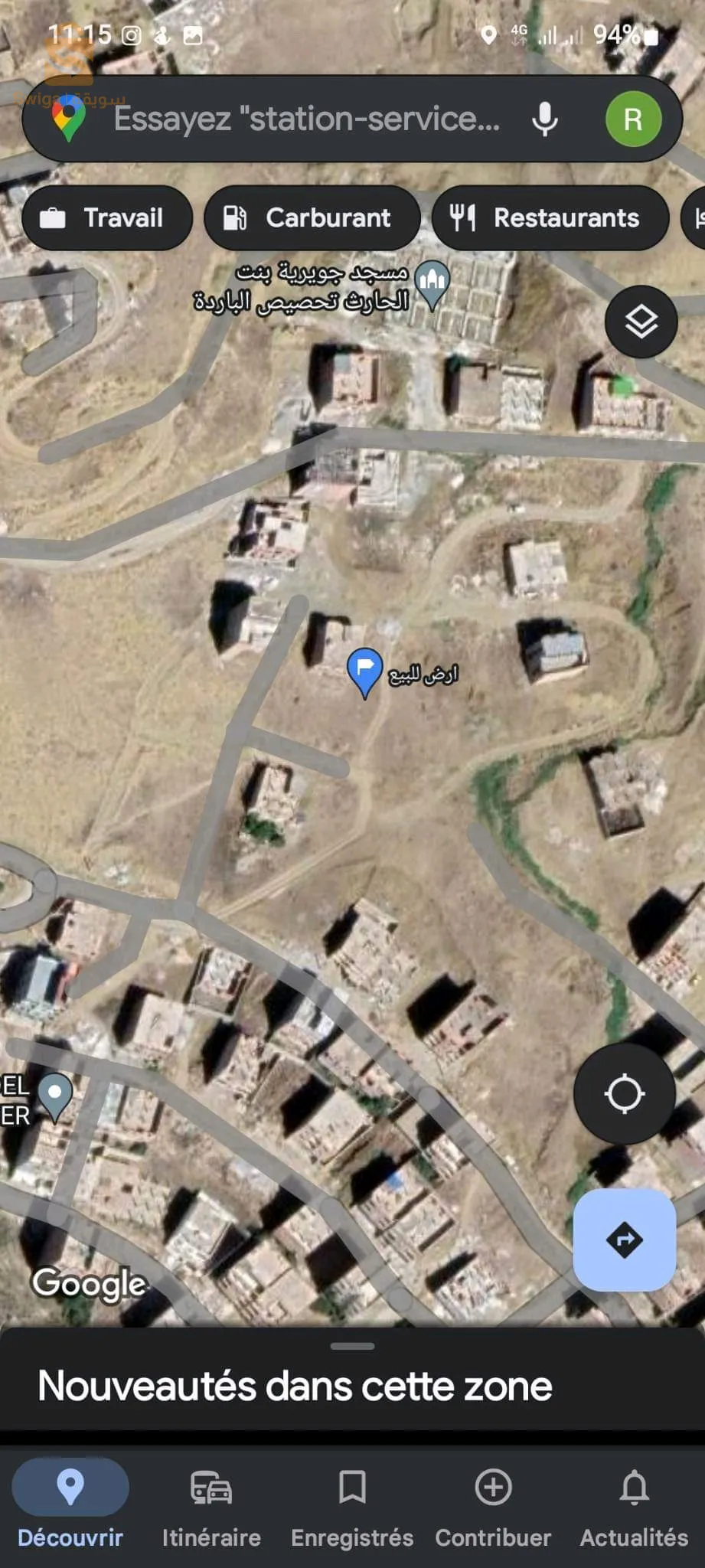This screenshot has width=705, height=1568.
Task: Switch to the Découvrir tab
Action: tap(70, 1504)
